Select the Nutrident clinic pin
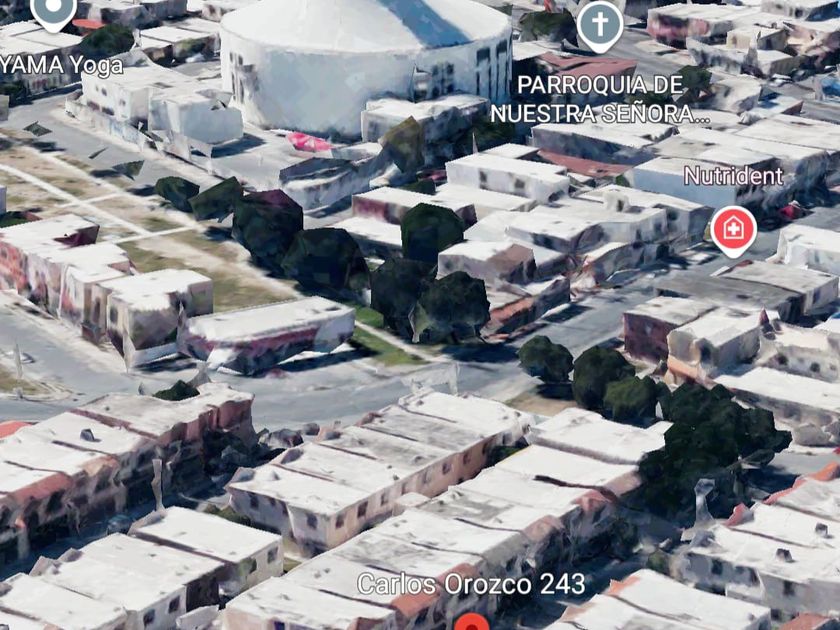 pos(733,229)
